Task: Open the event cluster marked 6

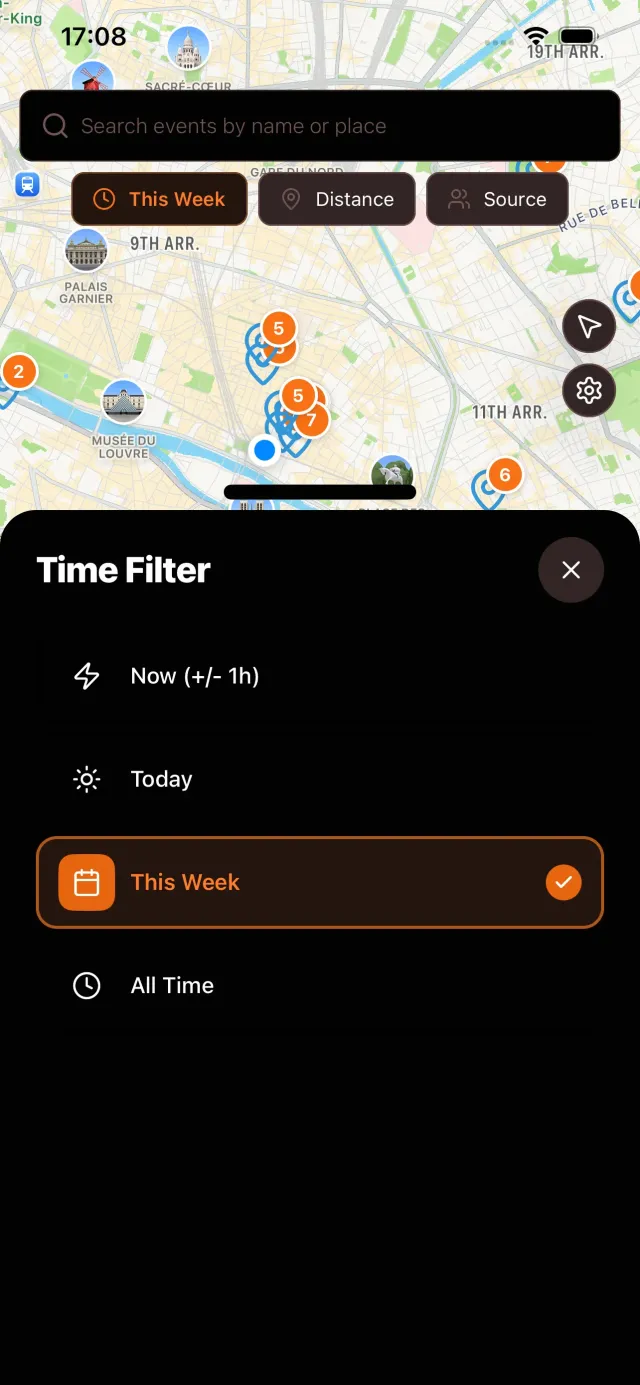Action: point(504,475)
